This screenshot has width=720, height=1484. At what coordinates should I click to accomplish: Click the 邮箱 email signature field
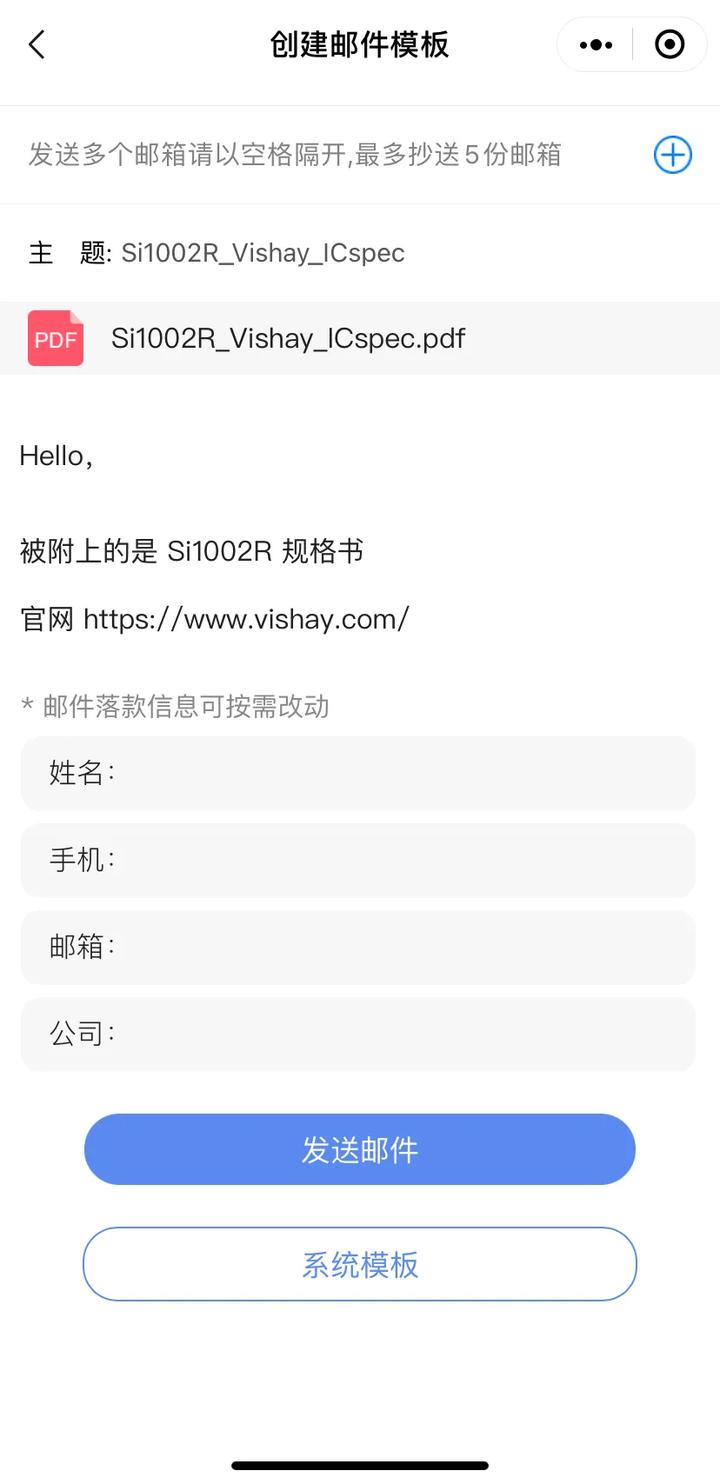pos(360,947)
